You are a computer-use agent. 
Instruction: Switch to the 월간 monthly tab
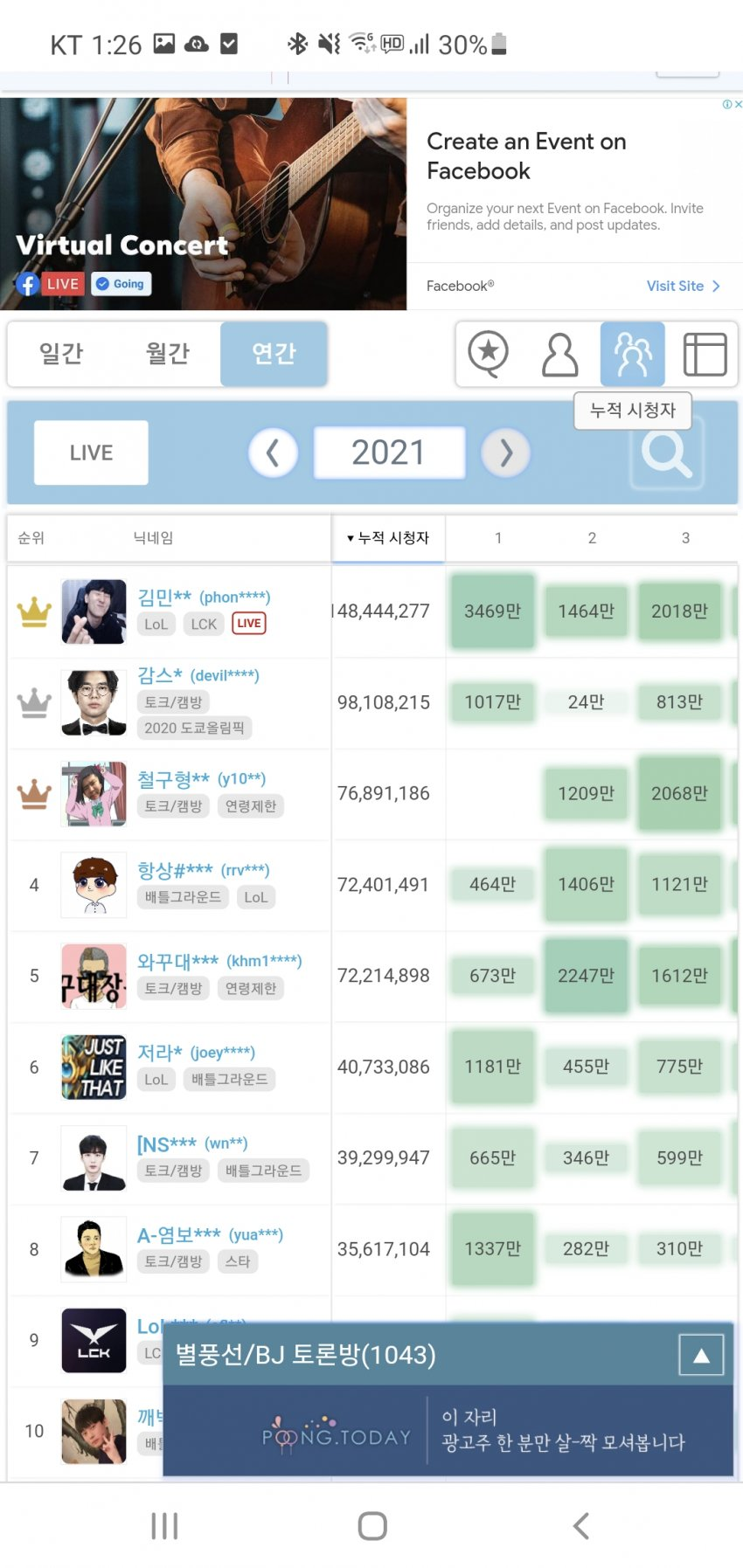[x=167, y=354]
